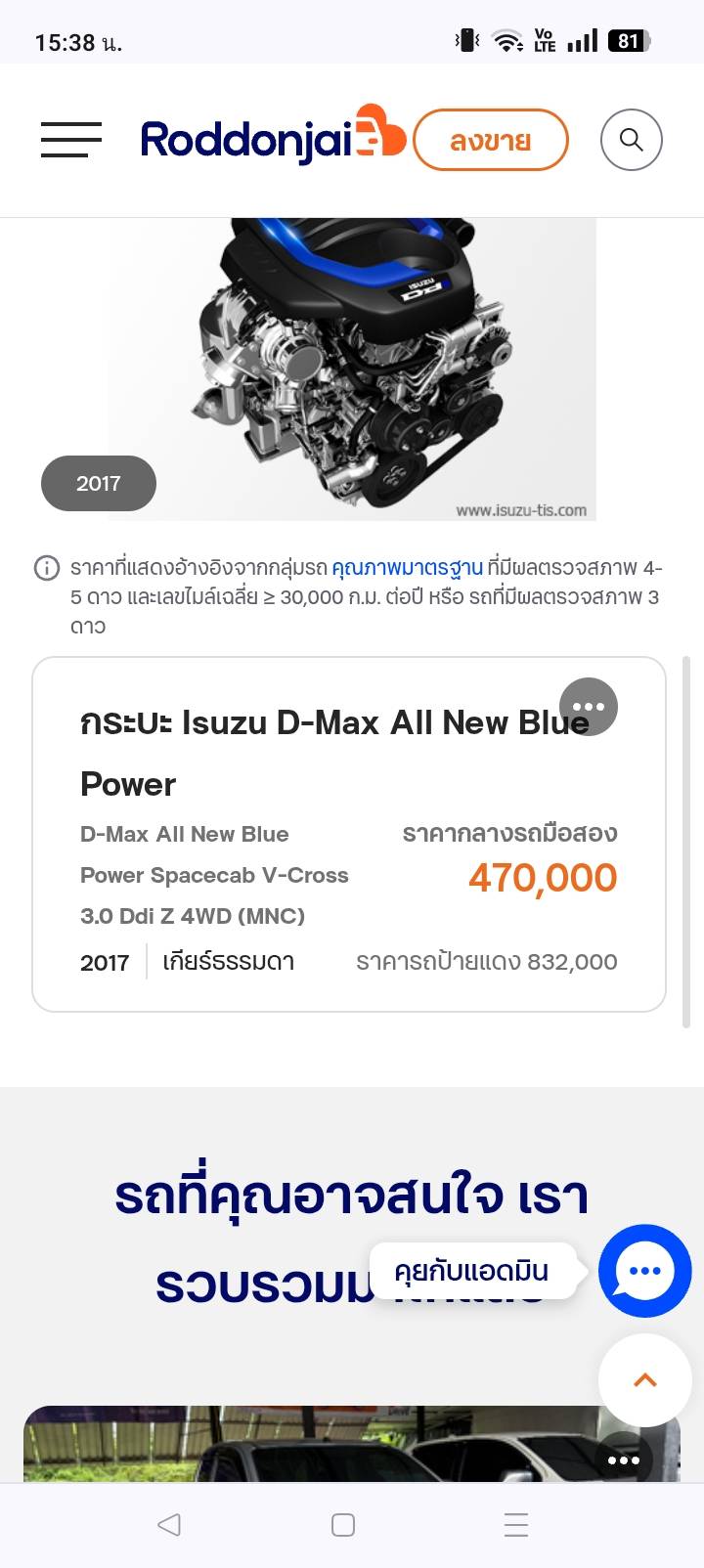Return to the phone home screen
This screenshot has height=1568, width=704.
click(343, 1524)
